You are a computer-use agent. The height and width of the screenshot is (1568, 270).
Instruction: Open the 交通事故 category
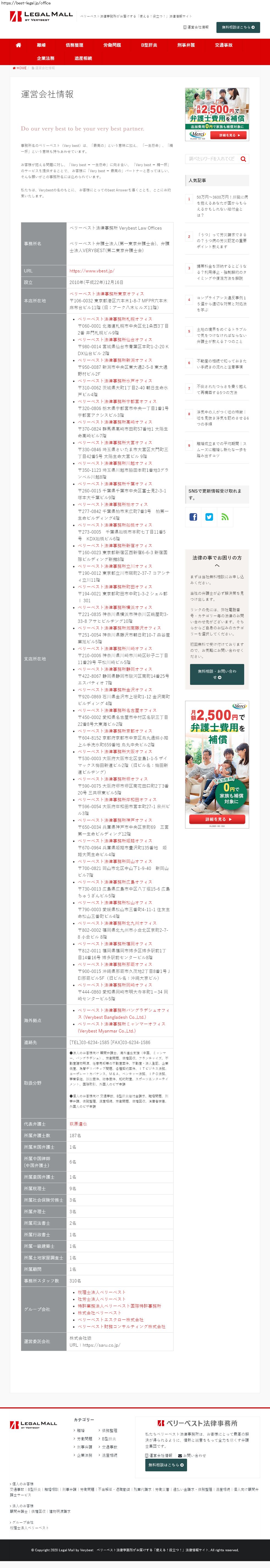[x=224, y=45]
